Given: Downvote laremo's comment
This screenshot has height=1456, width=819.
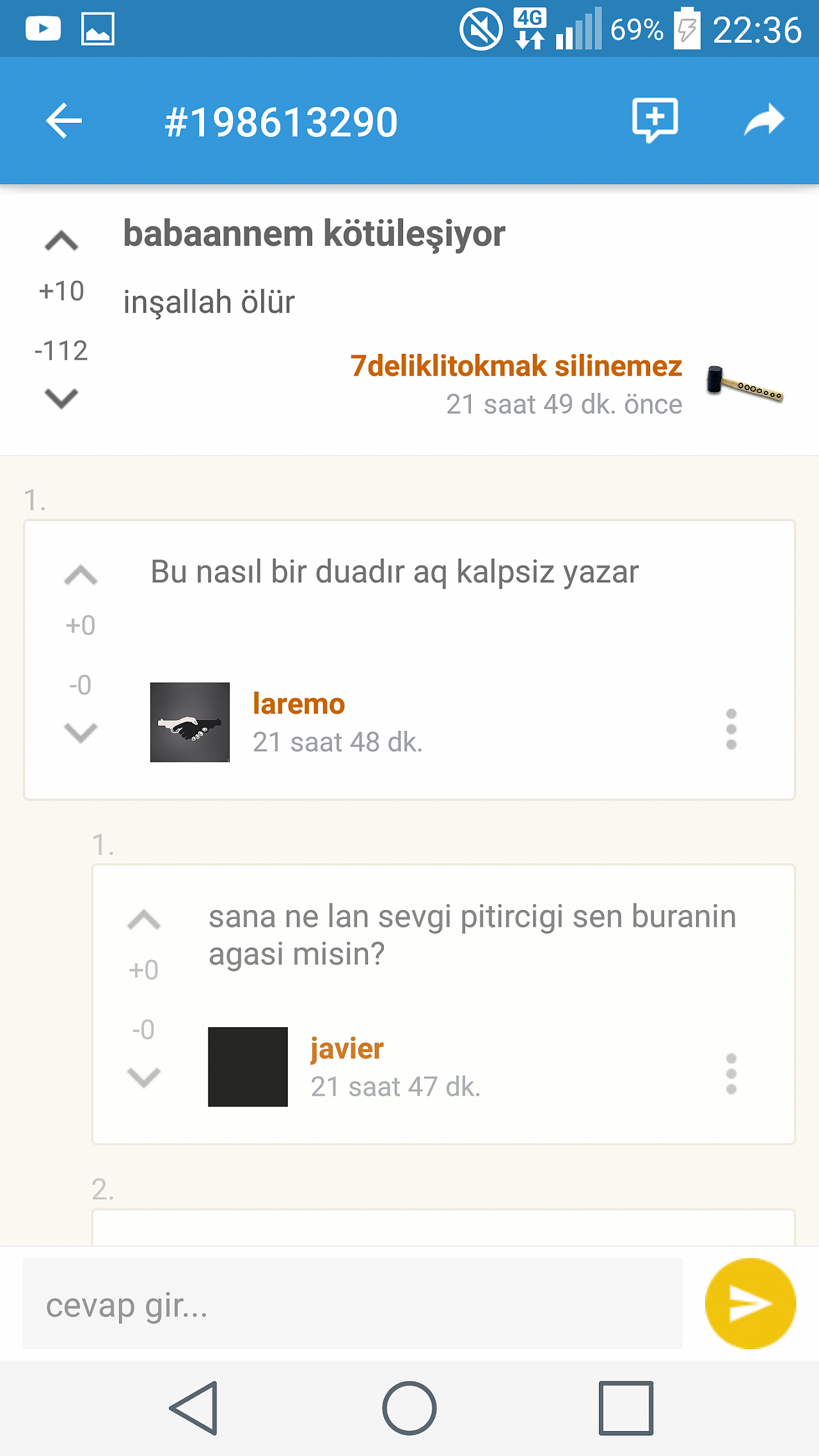Looking at the screenshot, I should click(81, 732).
